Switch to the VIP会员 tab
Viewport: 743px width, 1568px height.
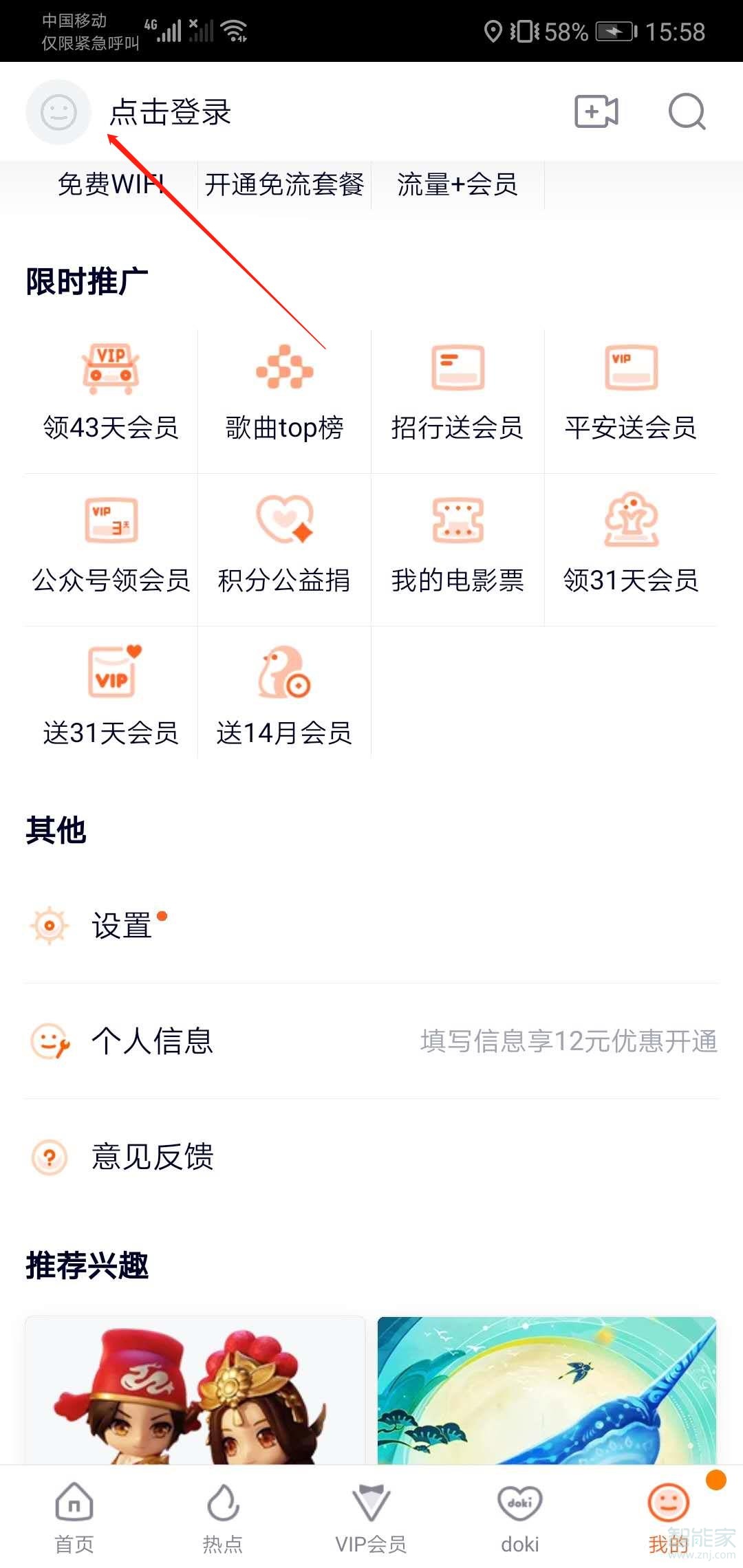[371, 1516]
